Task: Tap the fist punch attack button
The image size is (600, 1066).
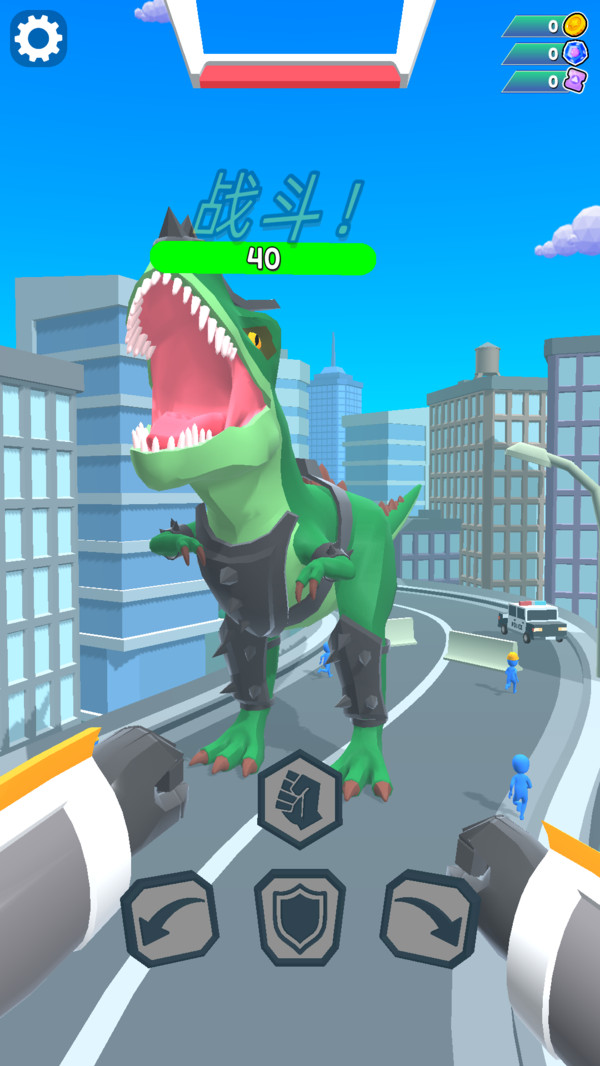Action: tap(300, 800)
